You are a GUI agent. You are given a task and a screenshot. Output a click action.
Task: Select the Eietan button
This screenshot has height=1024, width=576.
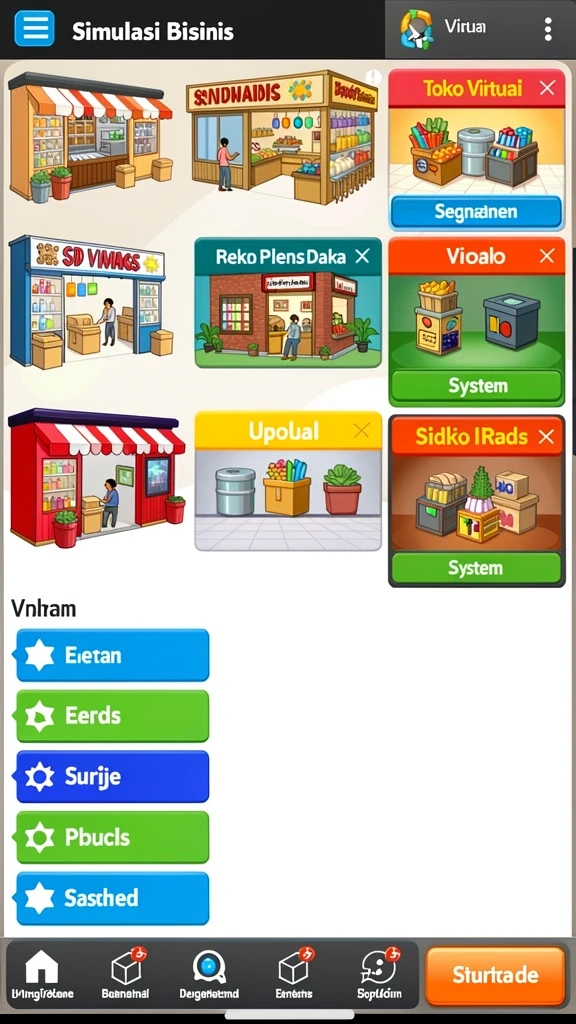click(111, 655)
